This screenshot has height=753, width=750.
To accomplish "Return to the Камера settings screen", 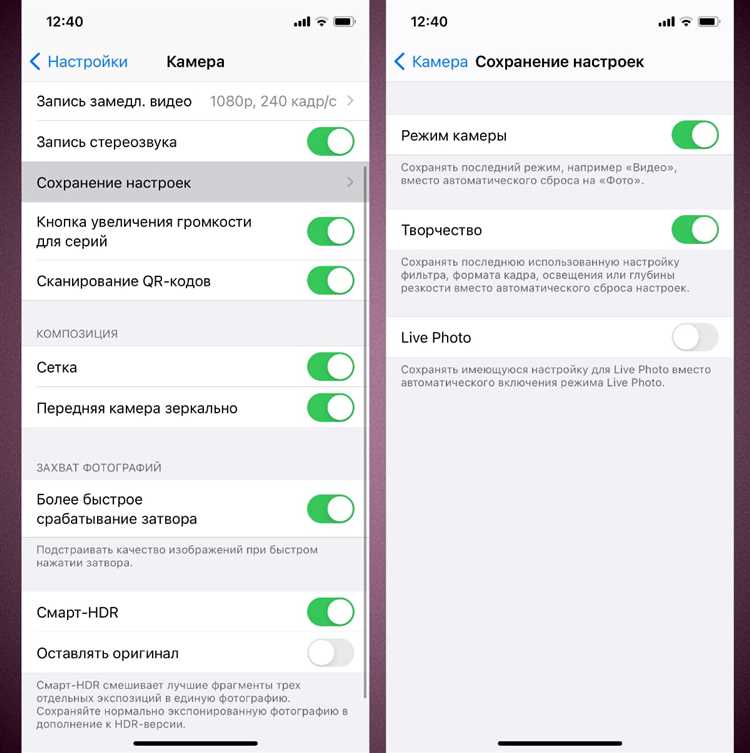I will [431, 62].
